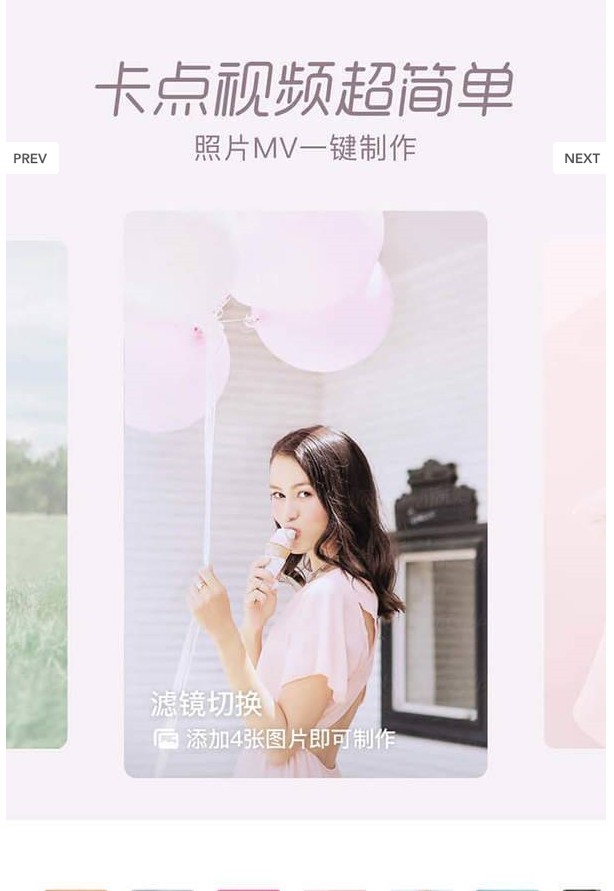This screenshot has height=891, width=614.
Task: Tap NEXT to view the following image
Action: click(x=581, y=158)
